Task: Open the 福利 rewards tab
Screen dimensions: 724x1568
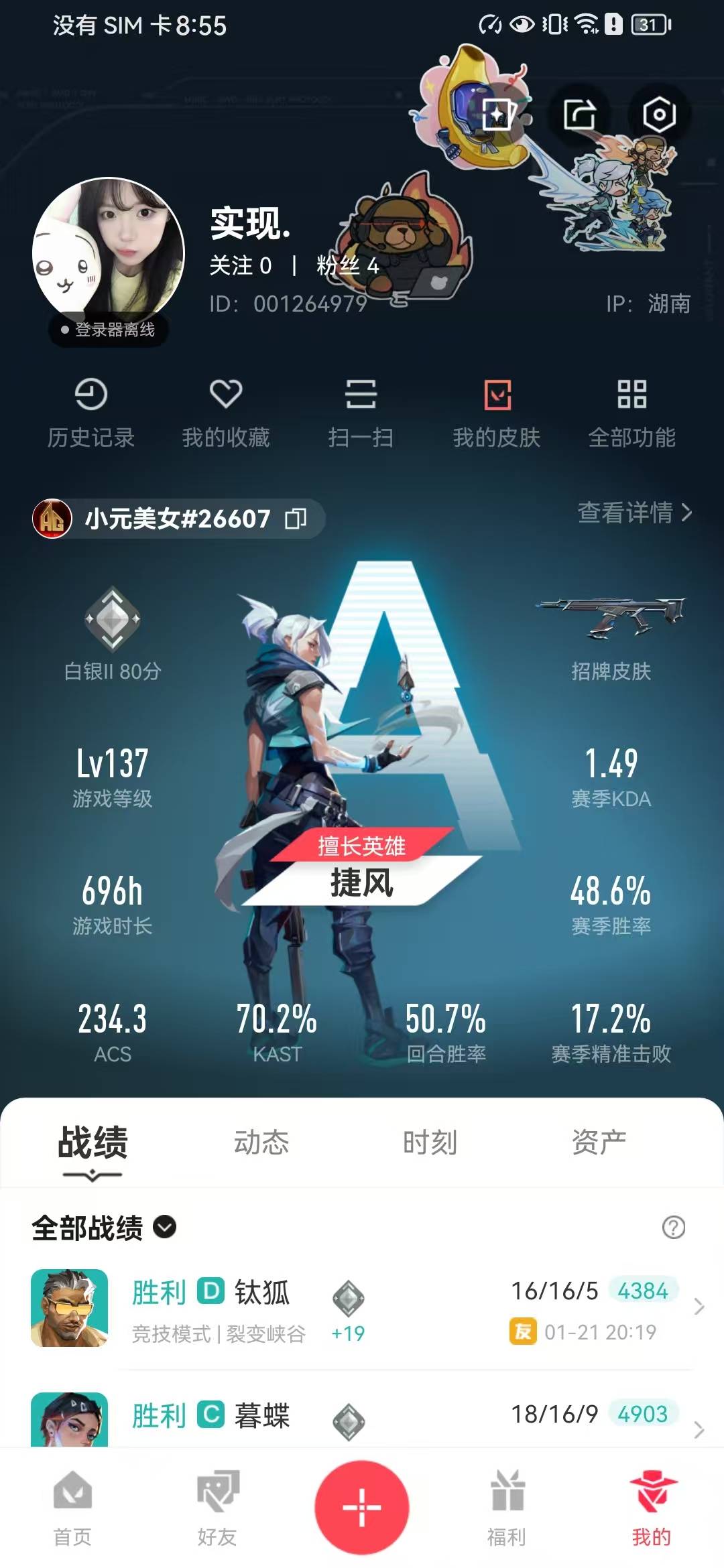Action: pyautogui.click(x=507, y=1509)
